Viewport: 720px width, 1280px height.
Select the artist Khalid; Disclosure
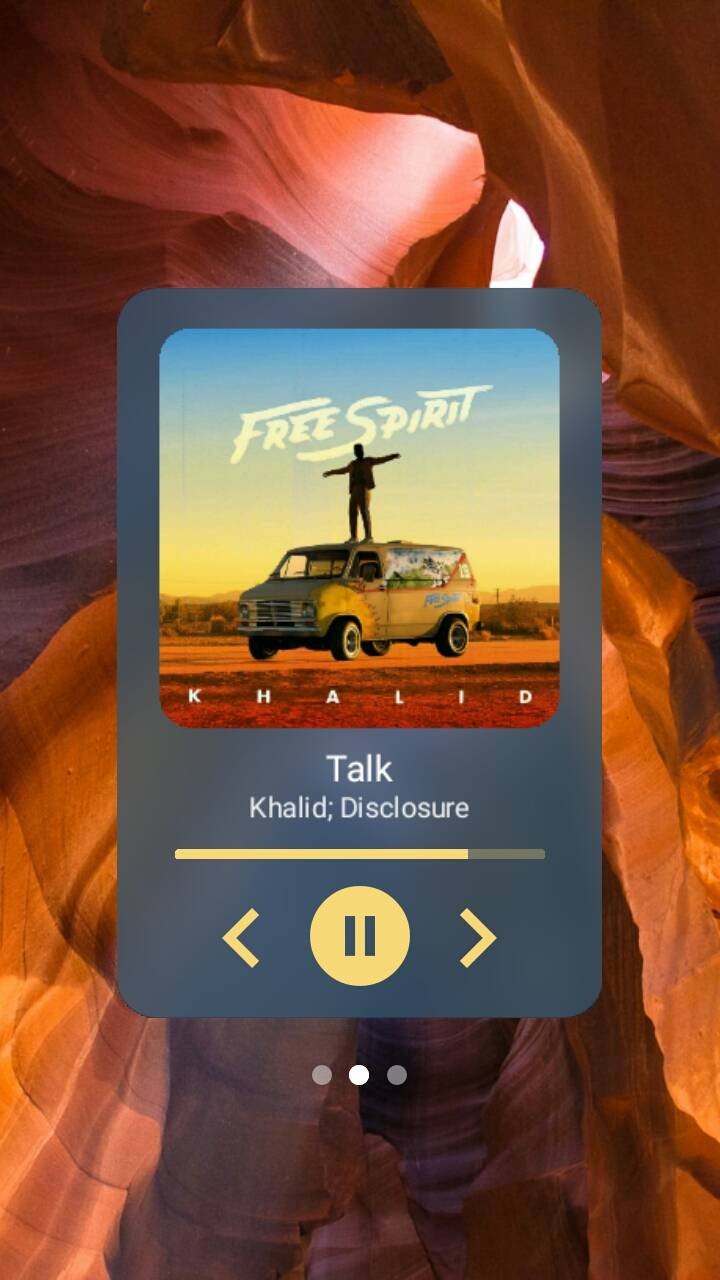pos(360,808)
